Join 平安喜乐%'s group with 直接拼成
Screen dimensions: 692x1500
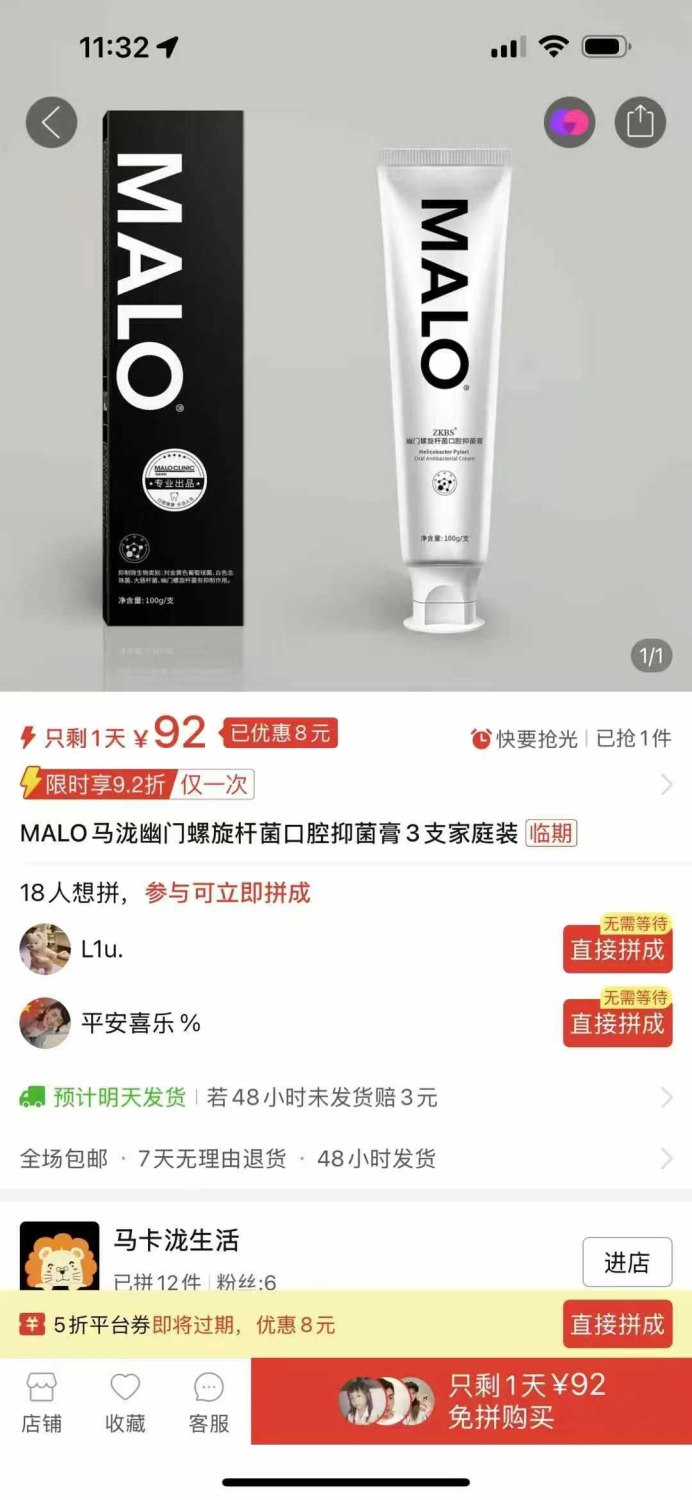(x=617, y=1023)
